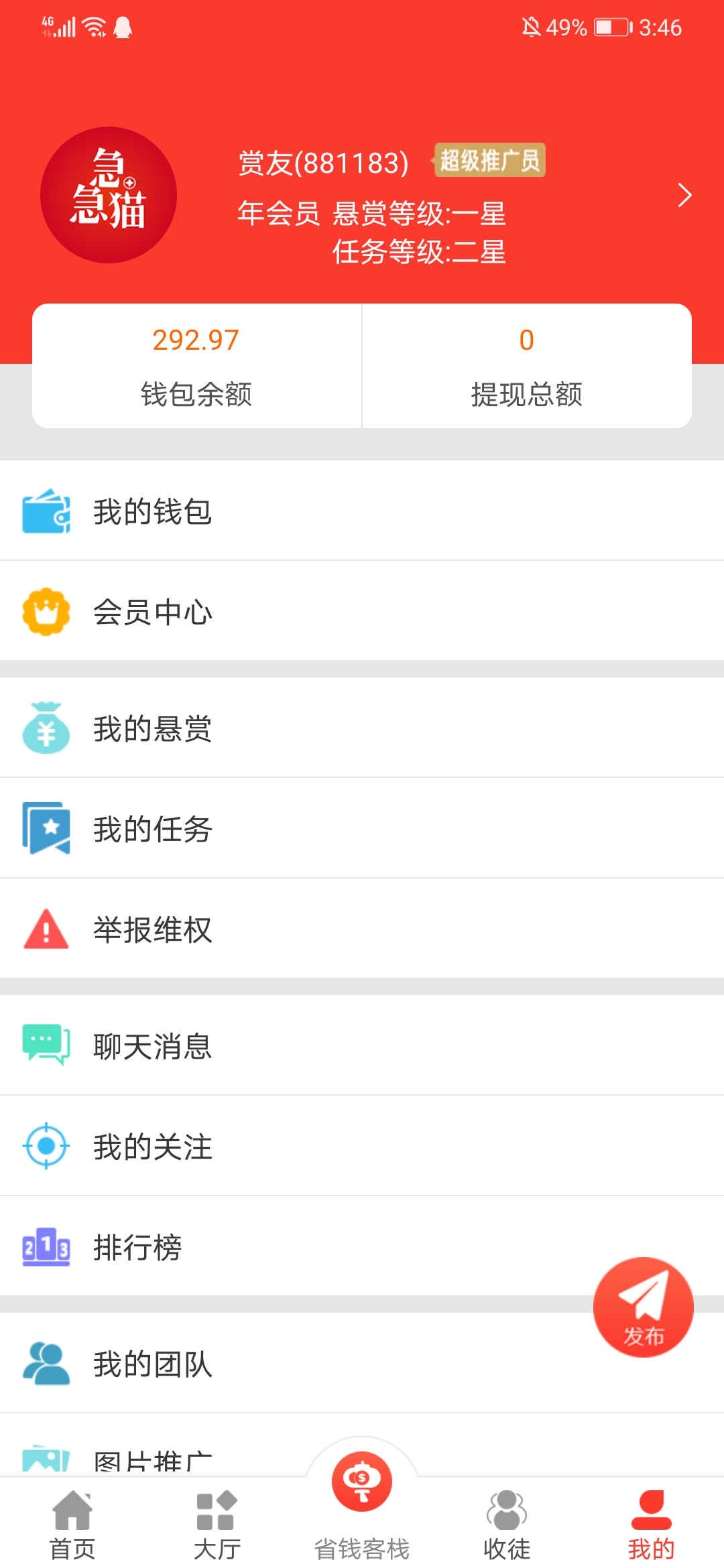
Task: Select the red warning icon for 举报维权
Action: click(x=46, y=929)
